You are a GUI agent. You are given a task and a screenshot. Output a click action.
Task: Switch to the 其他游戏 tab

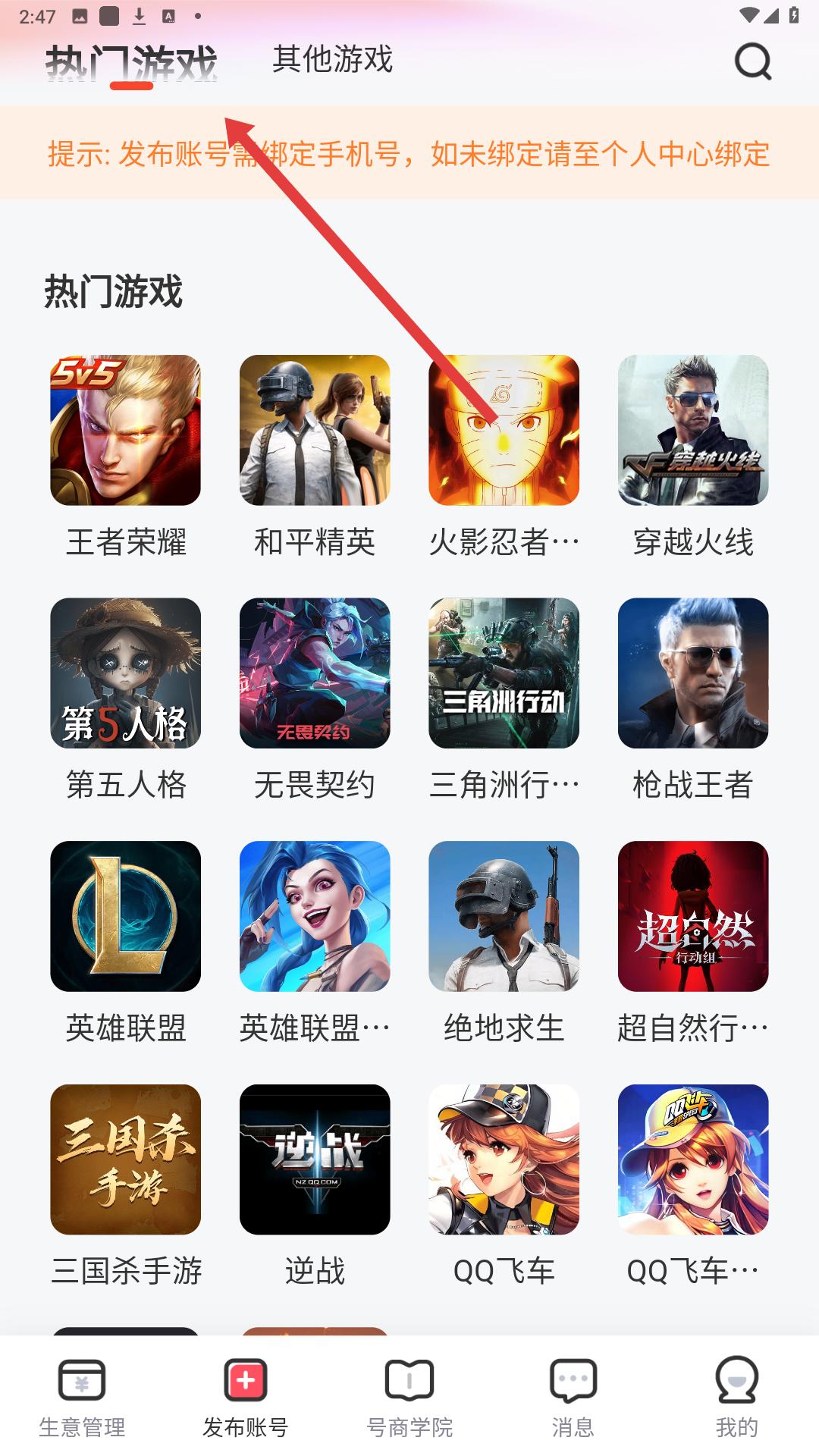(332, 59)
